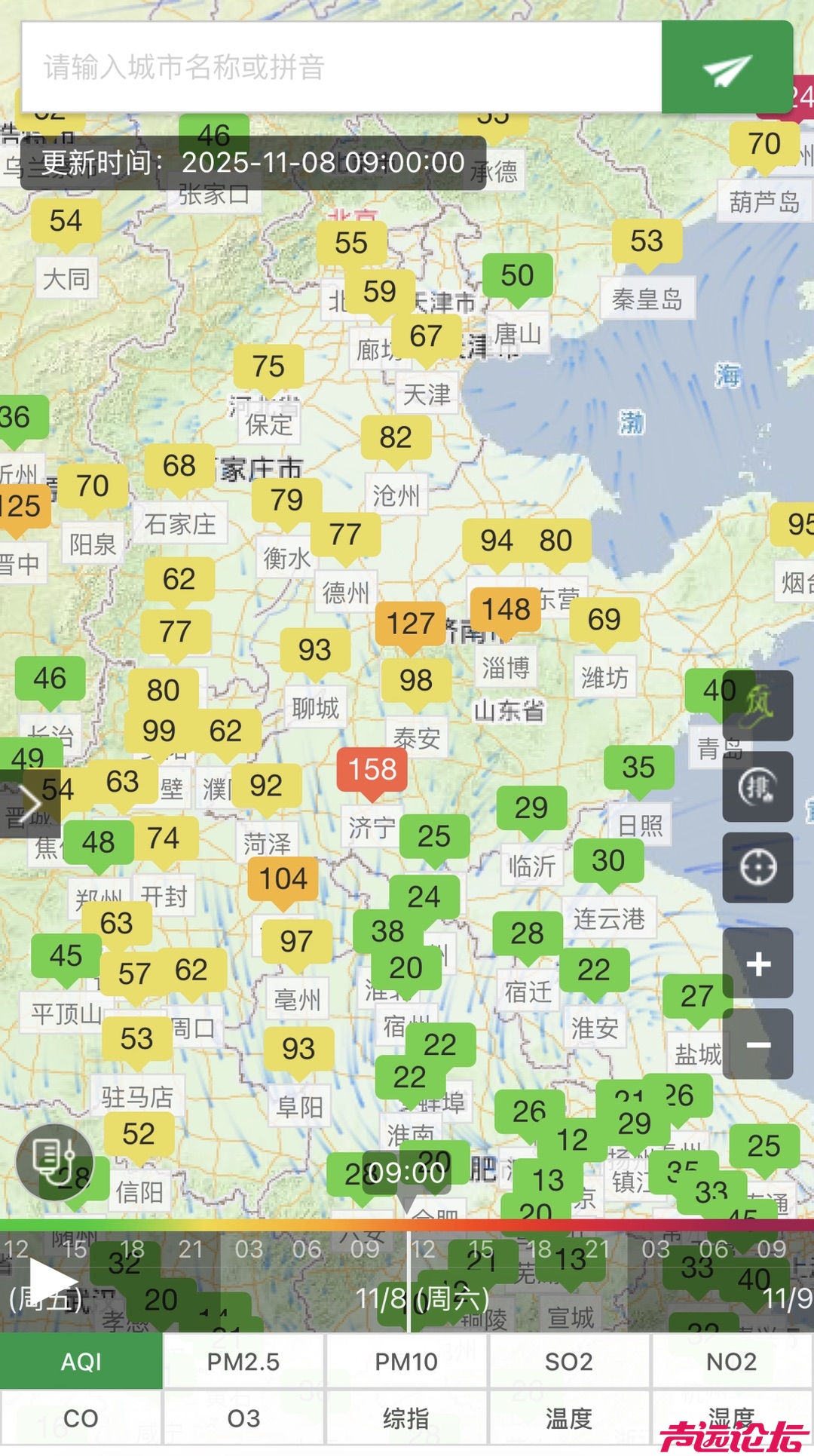Open the 148 AQI marker near 淄博

[x=506, y=610]
